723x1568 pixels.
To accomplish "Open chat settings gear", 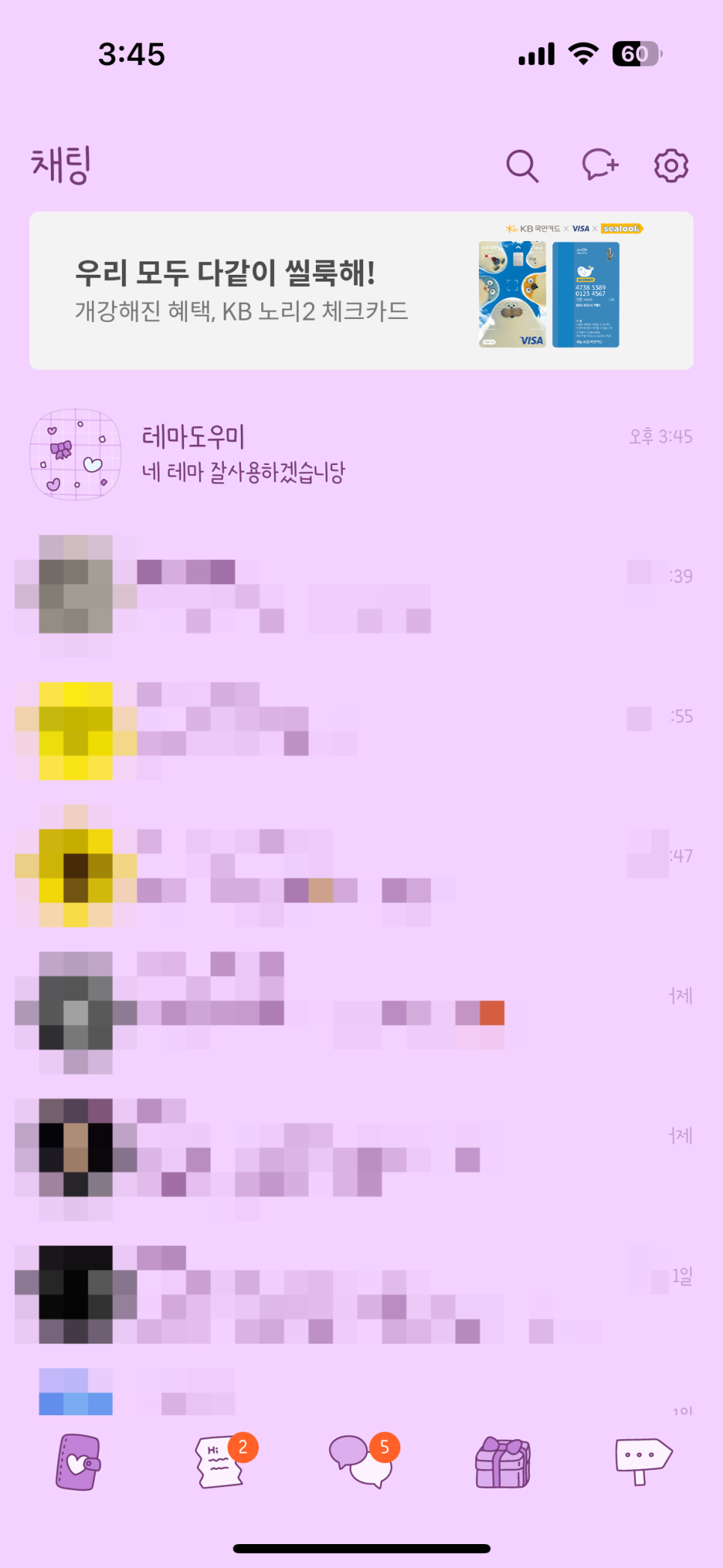I will point(671,165).
